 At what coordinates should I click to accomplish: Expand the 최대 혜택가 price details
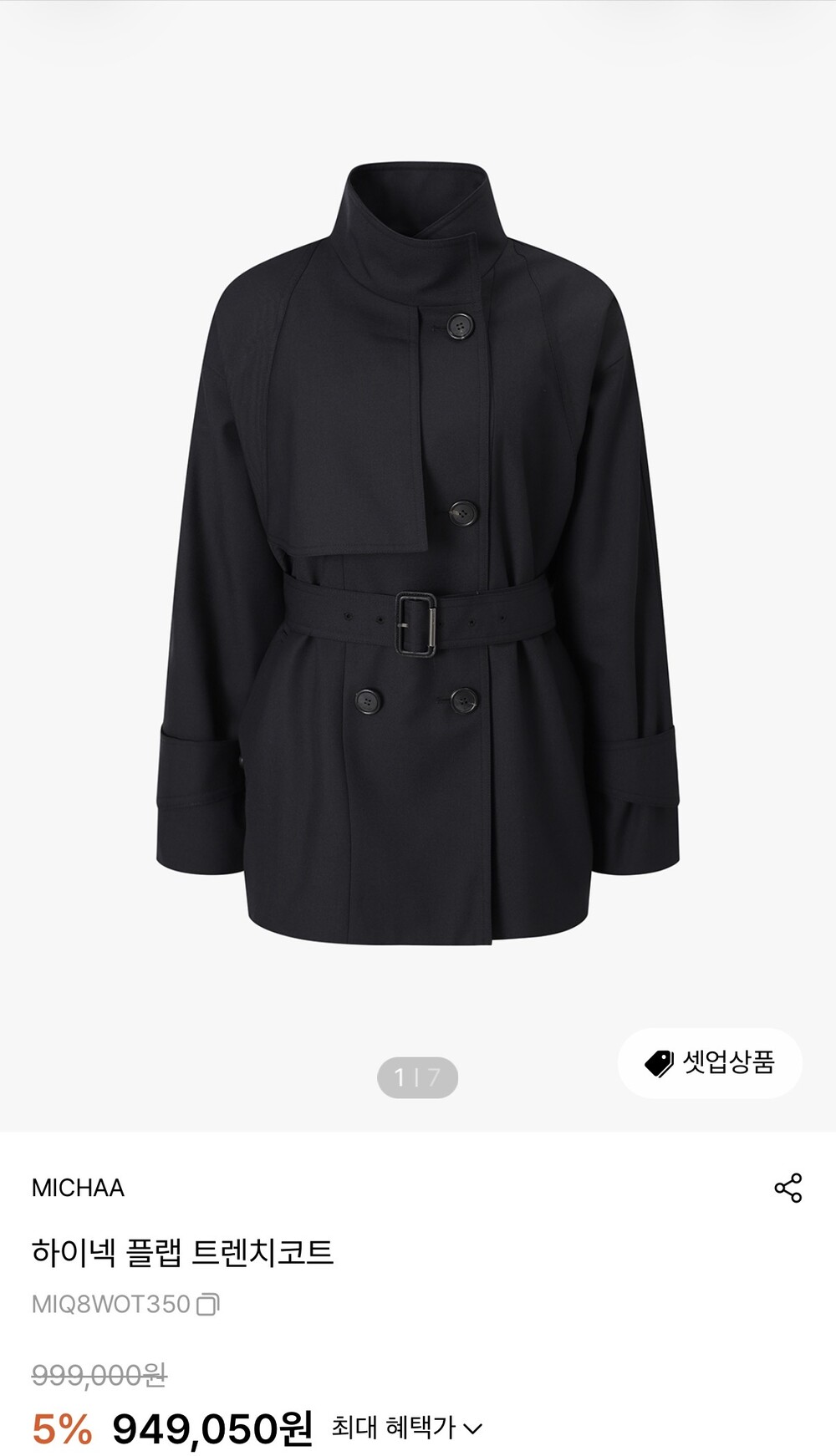coord(407,1427)
